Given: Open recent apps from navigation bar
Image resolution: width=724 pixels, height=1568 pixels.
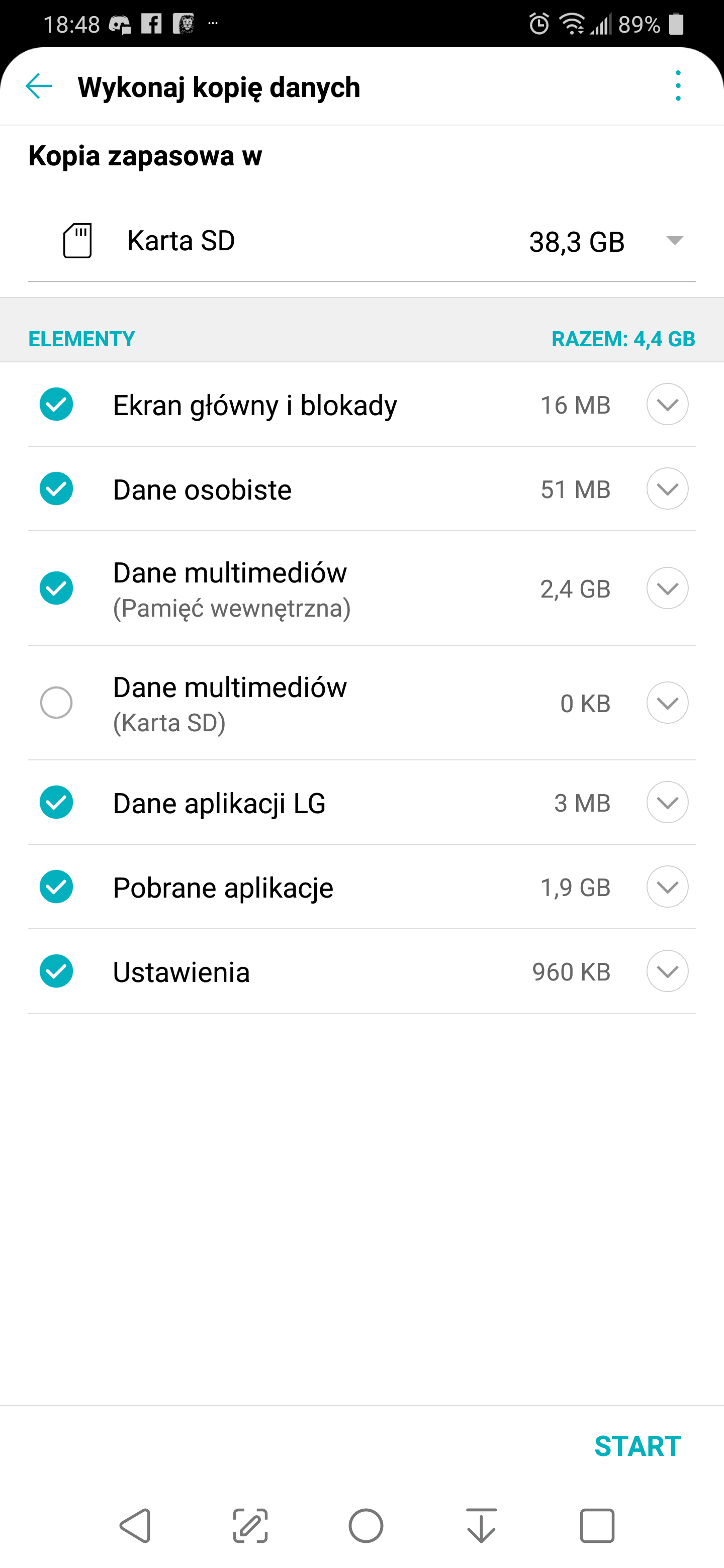Looking at the screenshot, I should [597, 1526].
